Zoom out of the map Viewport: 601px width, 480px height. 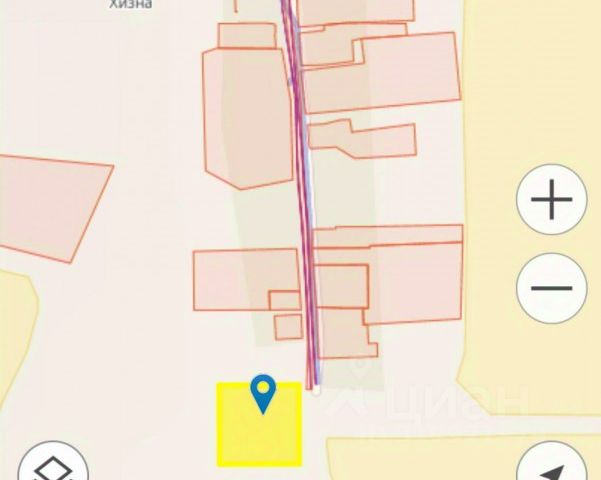click(x=551, y=288)
